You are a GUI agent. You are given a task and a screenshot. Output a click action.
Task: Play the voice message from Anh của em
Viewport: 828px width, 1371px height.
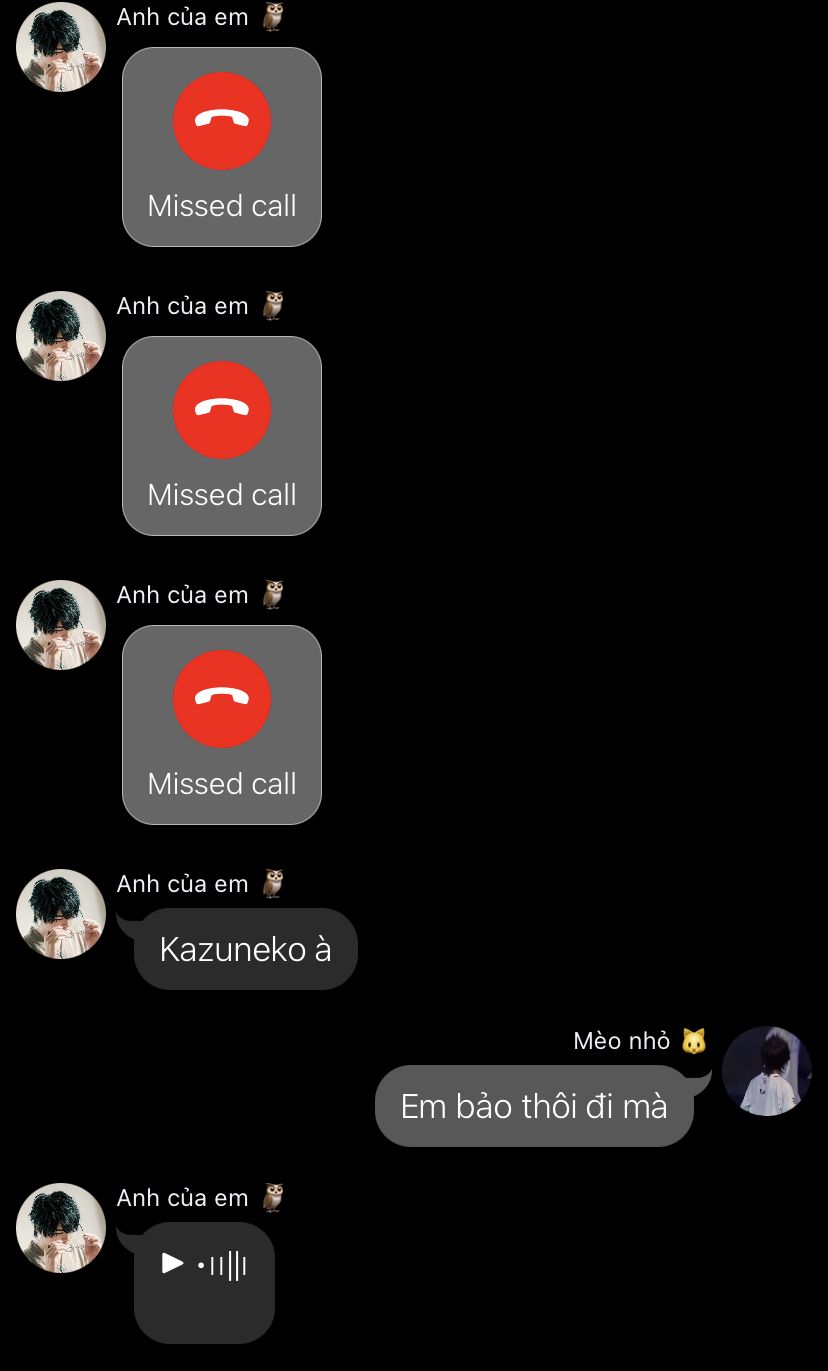174,1264
